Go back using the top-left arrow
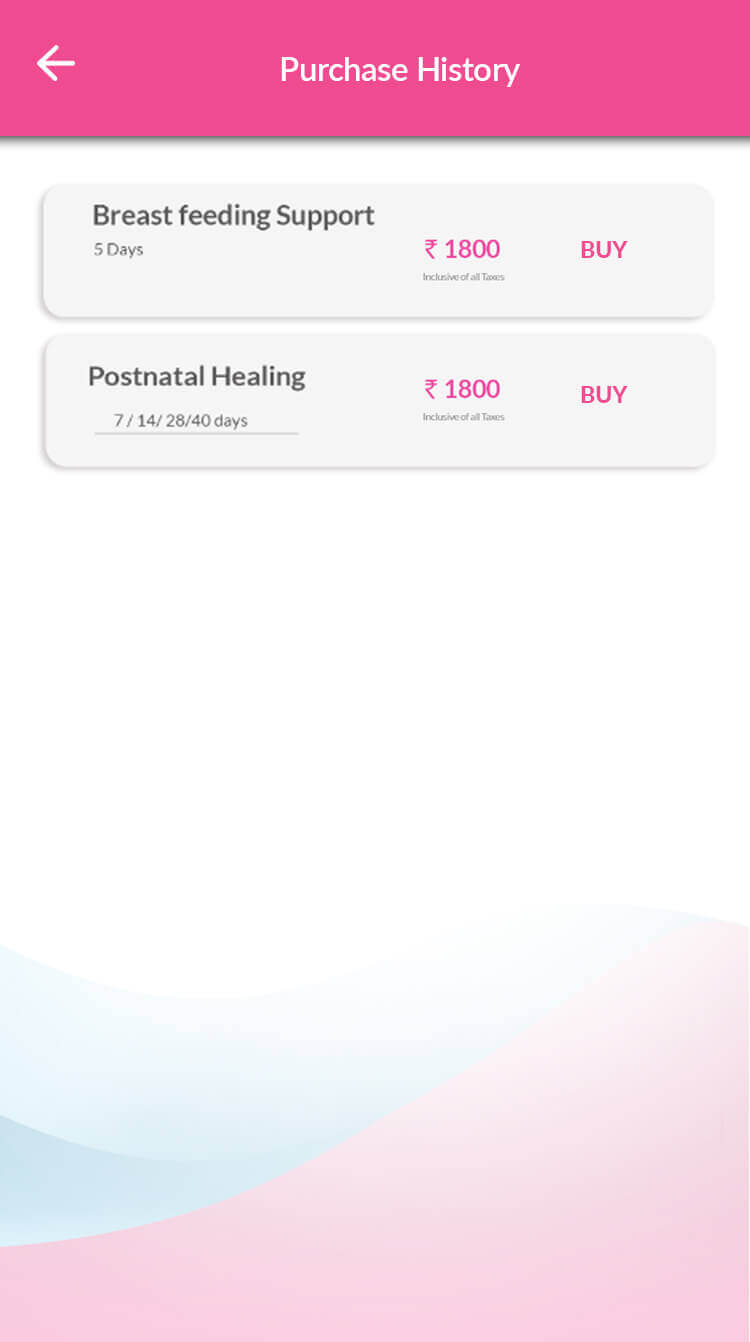 pos(56,64)
